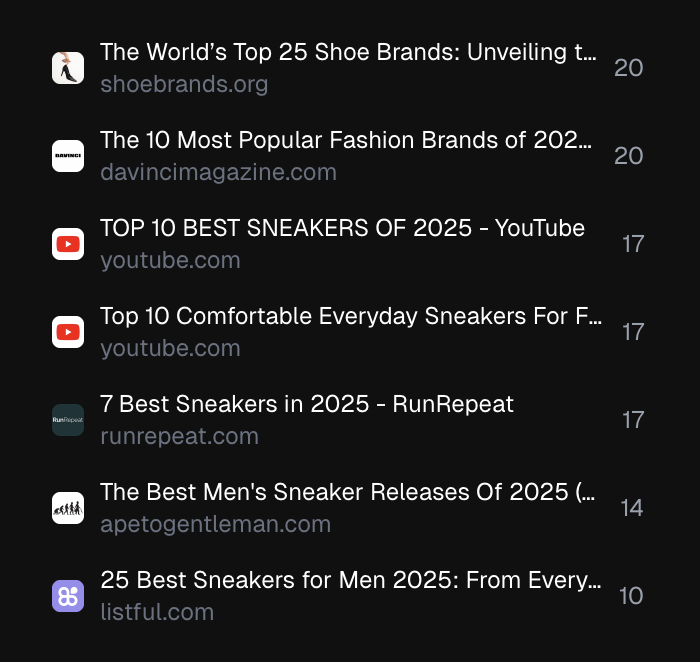This screenshot has height=662, width=700.
Task: Open the World's Top 25 Shoe Brands result
Action: 348,53
